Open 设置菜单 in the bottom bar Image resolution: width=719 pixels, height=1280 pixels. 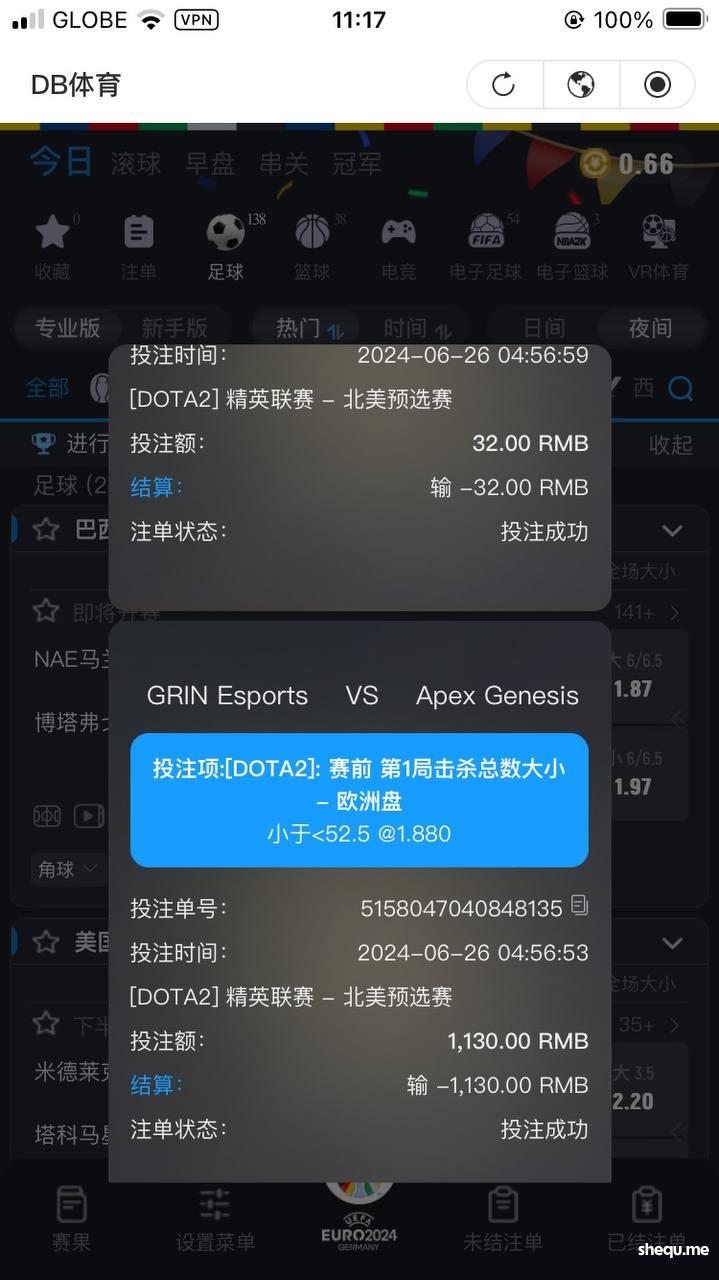coord(215,1218)
